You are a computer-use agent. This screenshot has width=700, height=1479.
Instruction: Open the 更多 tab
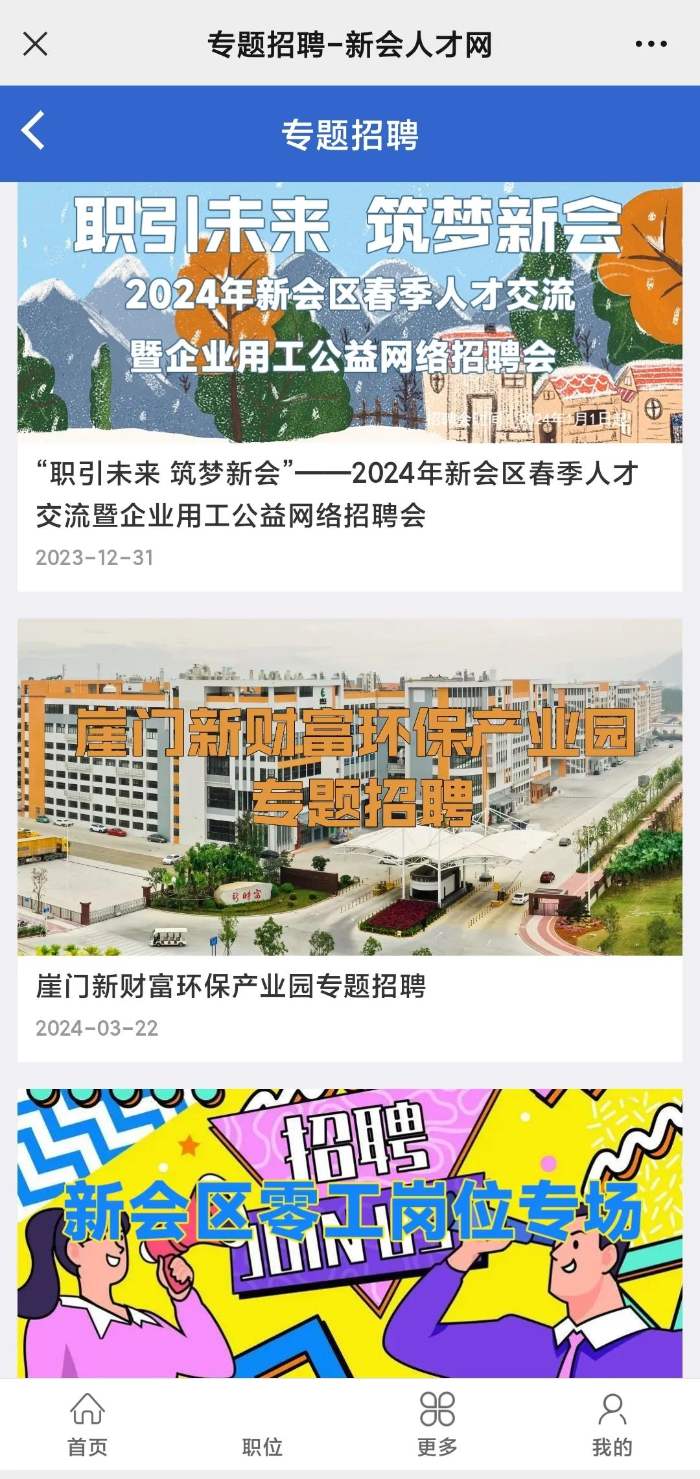pyautogui.click(x=437, y=1424)
